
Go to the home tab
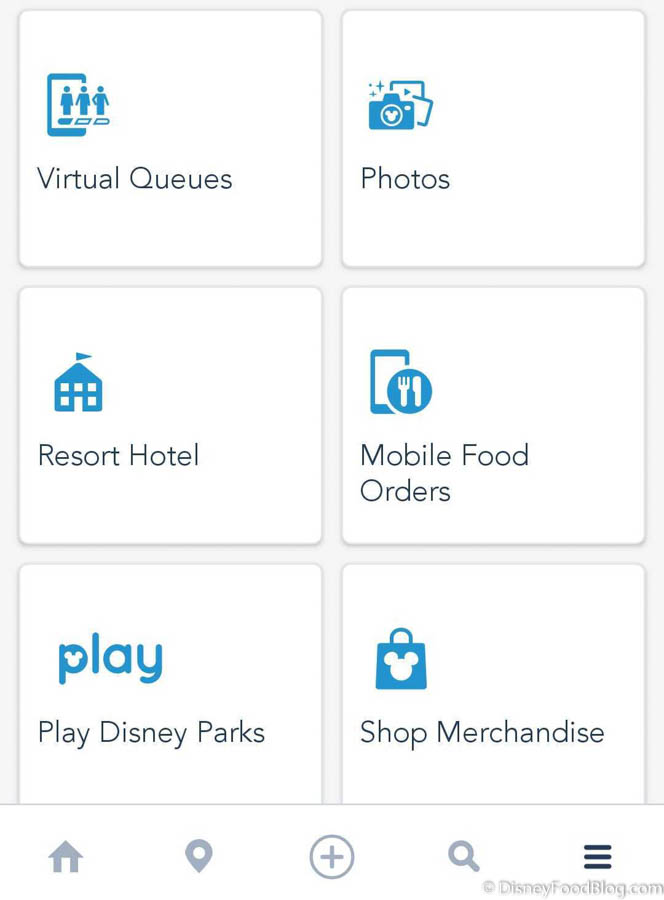[66, 857]
